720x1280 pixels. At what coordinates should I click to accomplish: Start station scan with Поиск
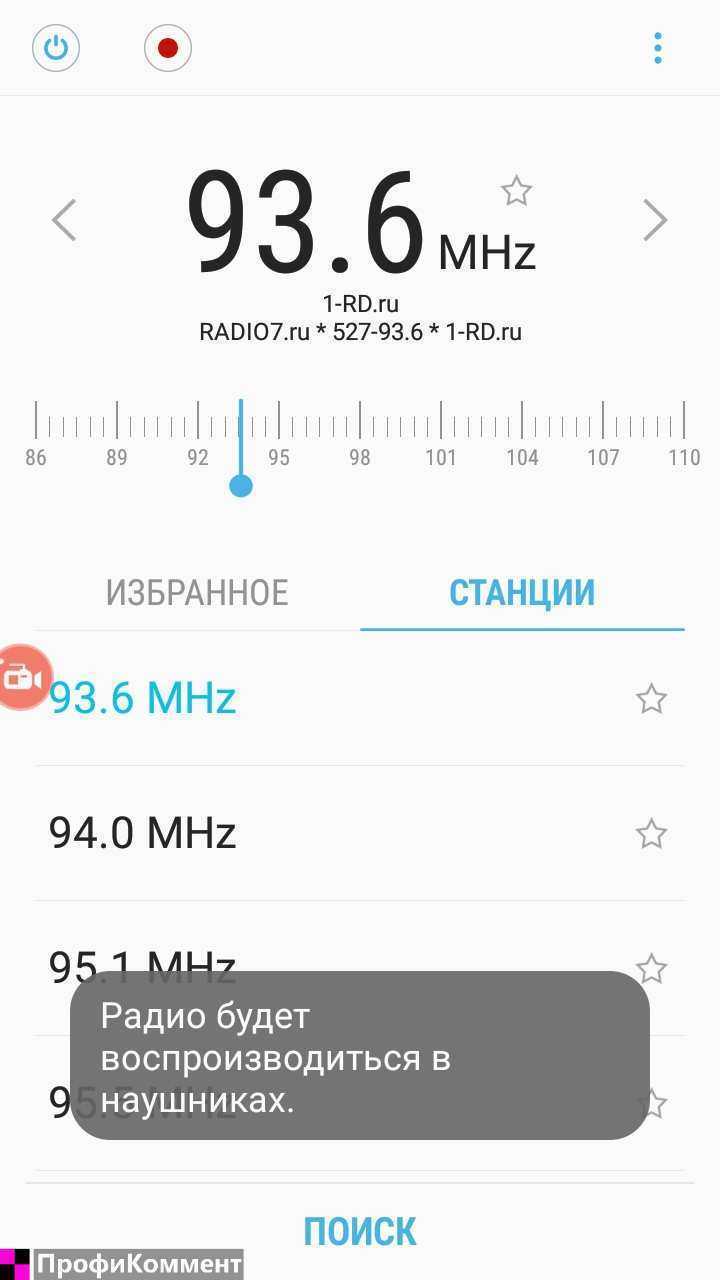click(360, 1231)
